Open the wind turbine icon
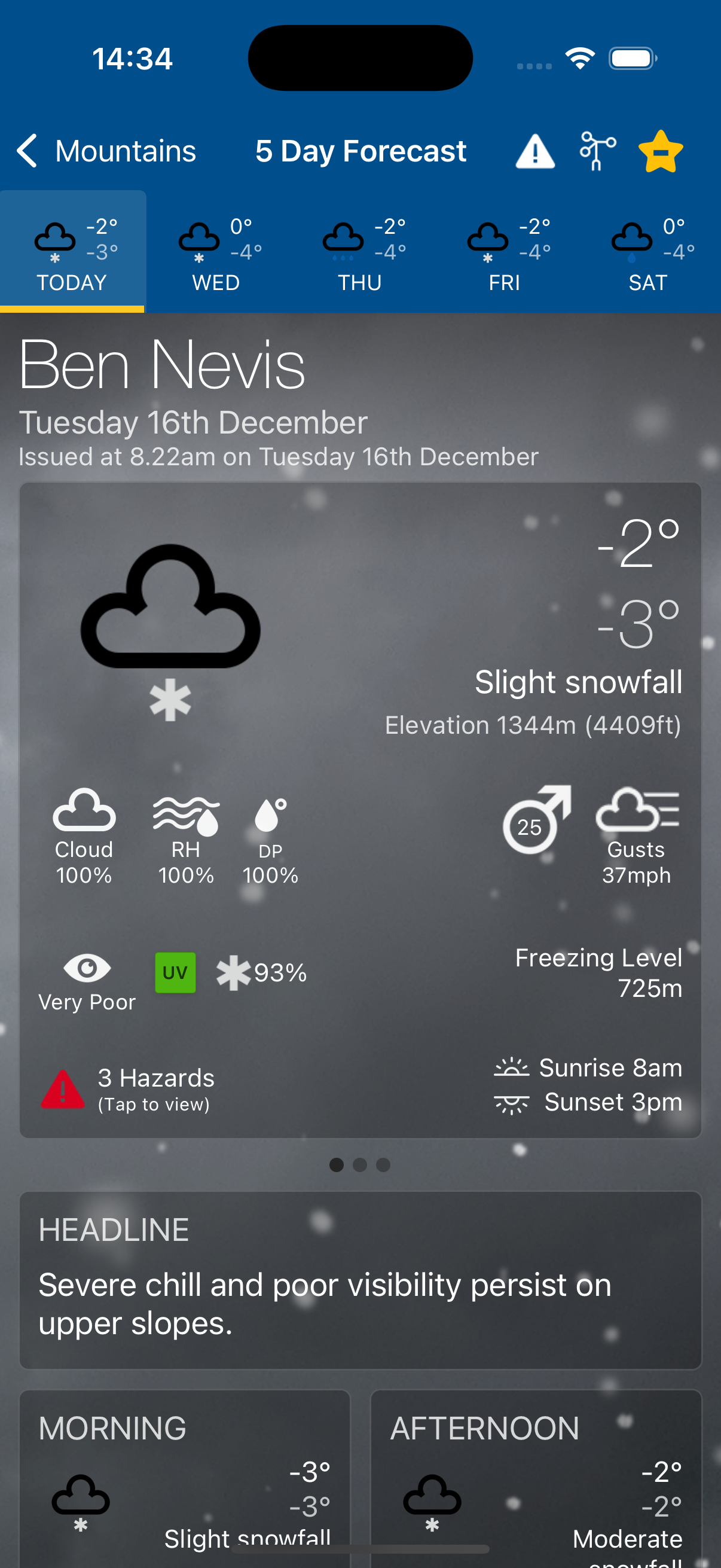721x1568 pixels. click(597, 151)
